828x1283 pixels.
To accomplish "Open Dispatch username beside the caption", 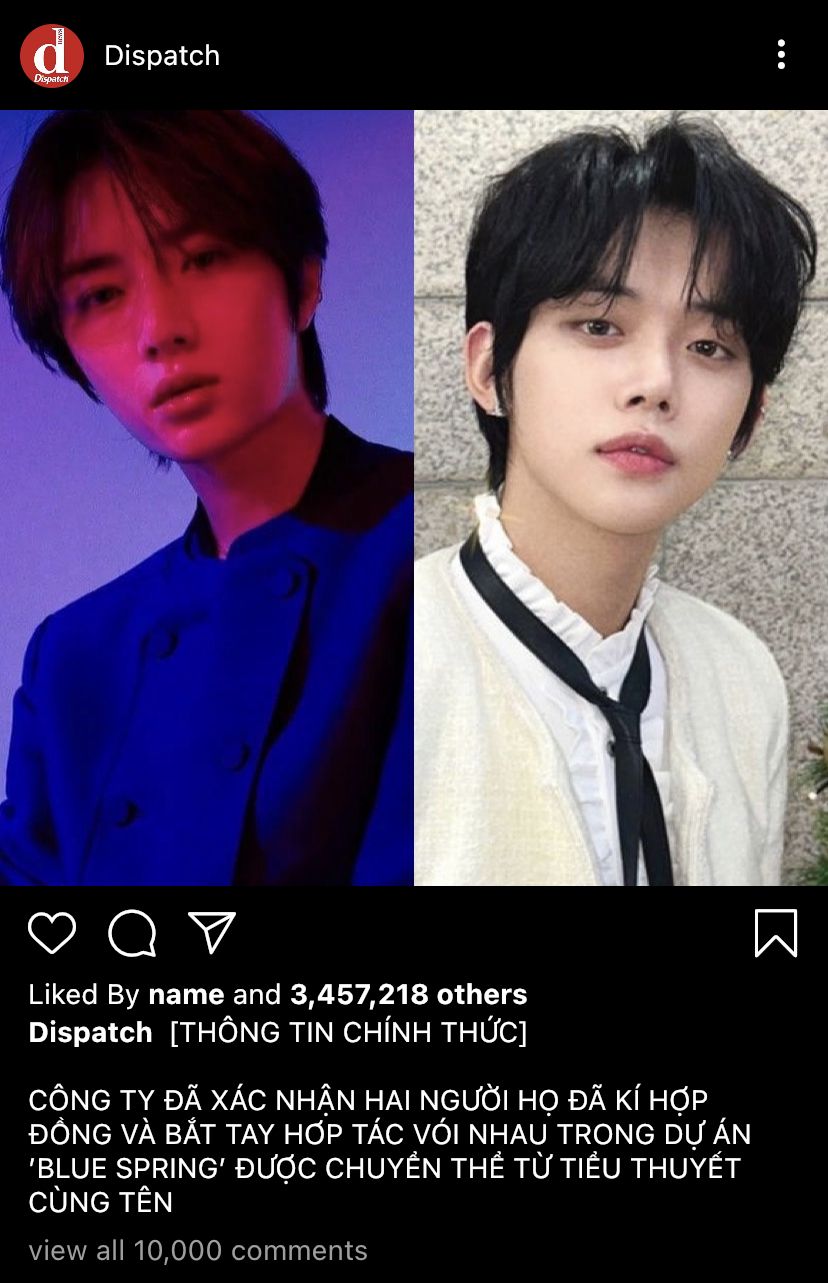I will click(90, 1032).
